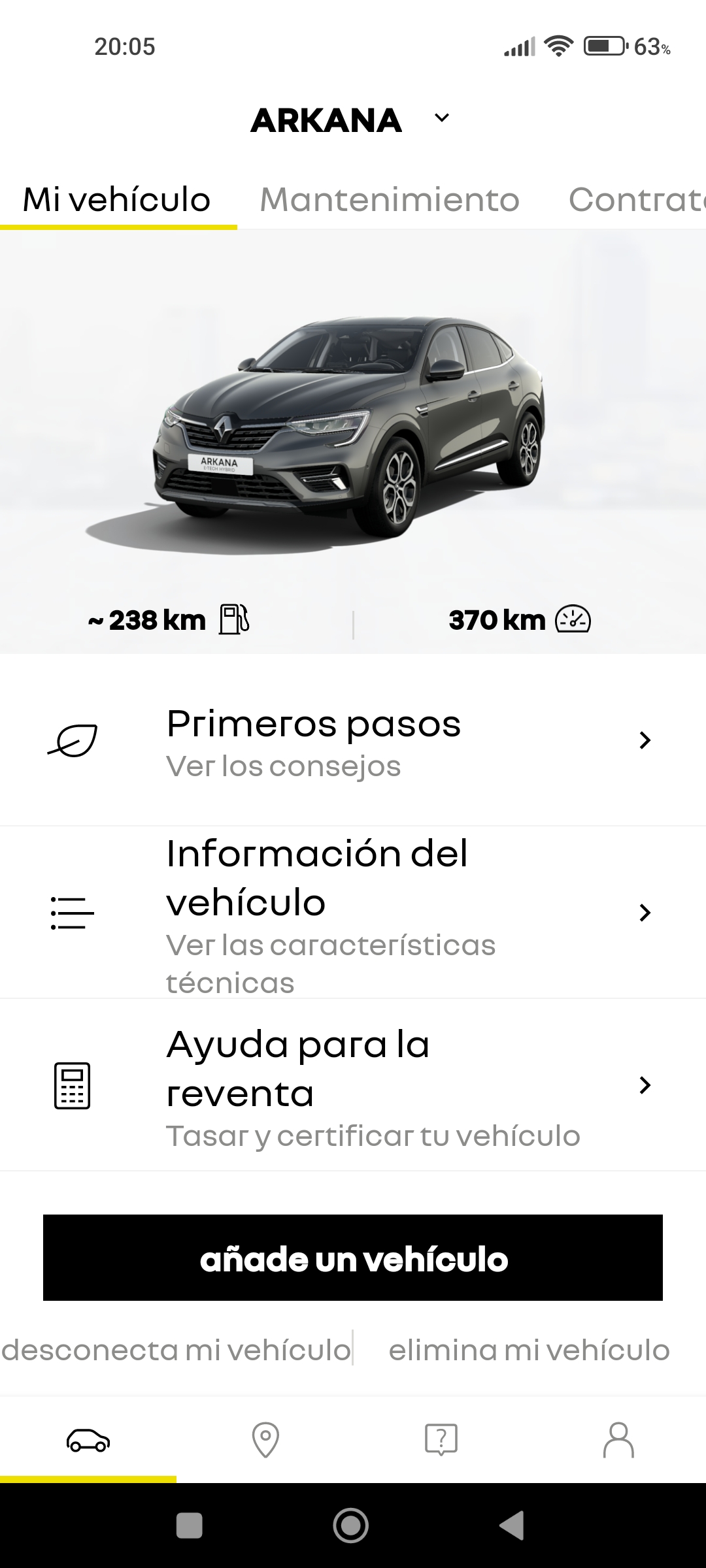This screenshot has width=706, height=1568.
Task: Tap the añade un vehículo button
Action: click(x=353, y=1258)
